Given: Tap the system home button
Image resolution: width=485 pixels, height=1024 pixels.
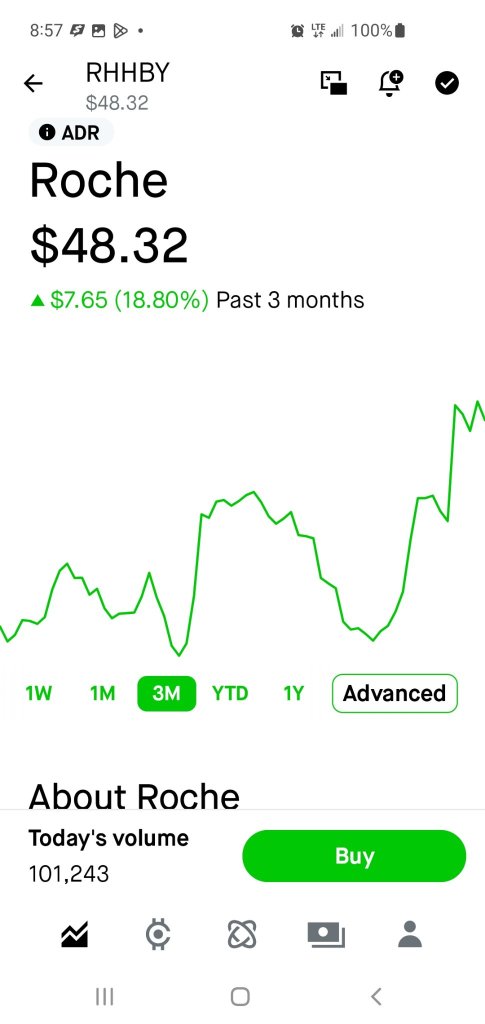Looking at the screenshot, I should pyautogui.click(x=240, y=996).
